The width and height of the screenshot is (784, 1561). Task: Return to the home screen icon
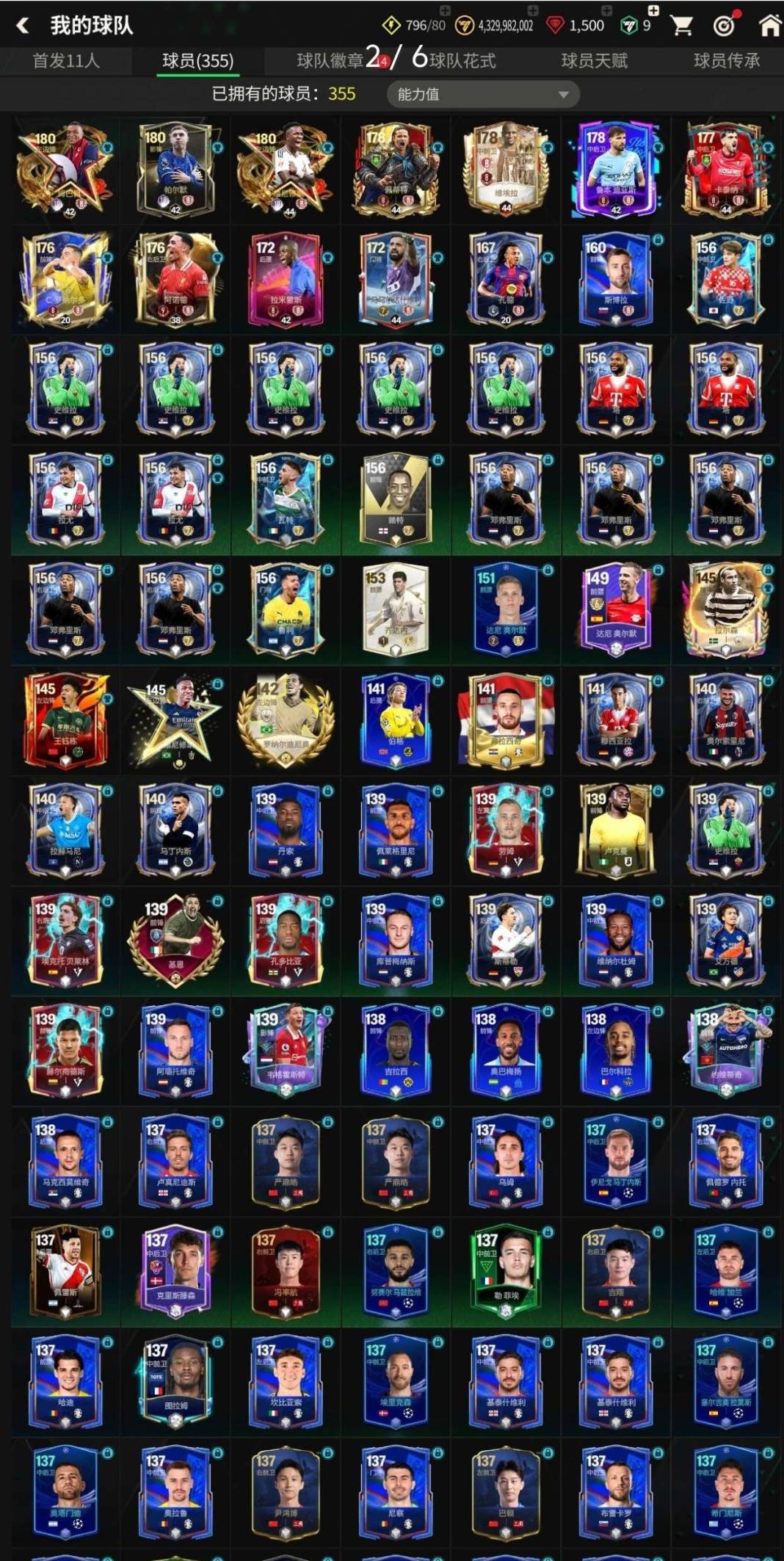click(769, 26)
